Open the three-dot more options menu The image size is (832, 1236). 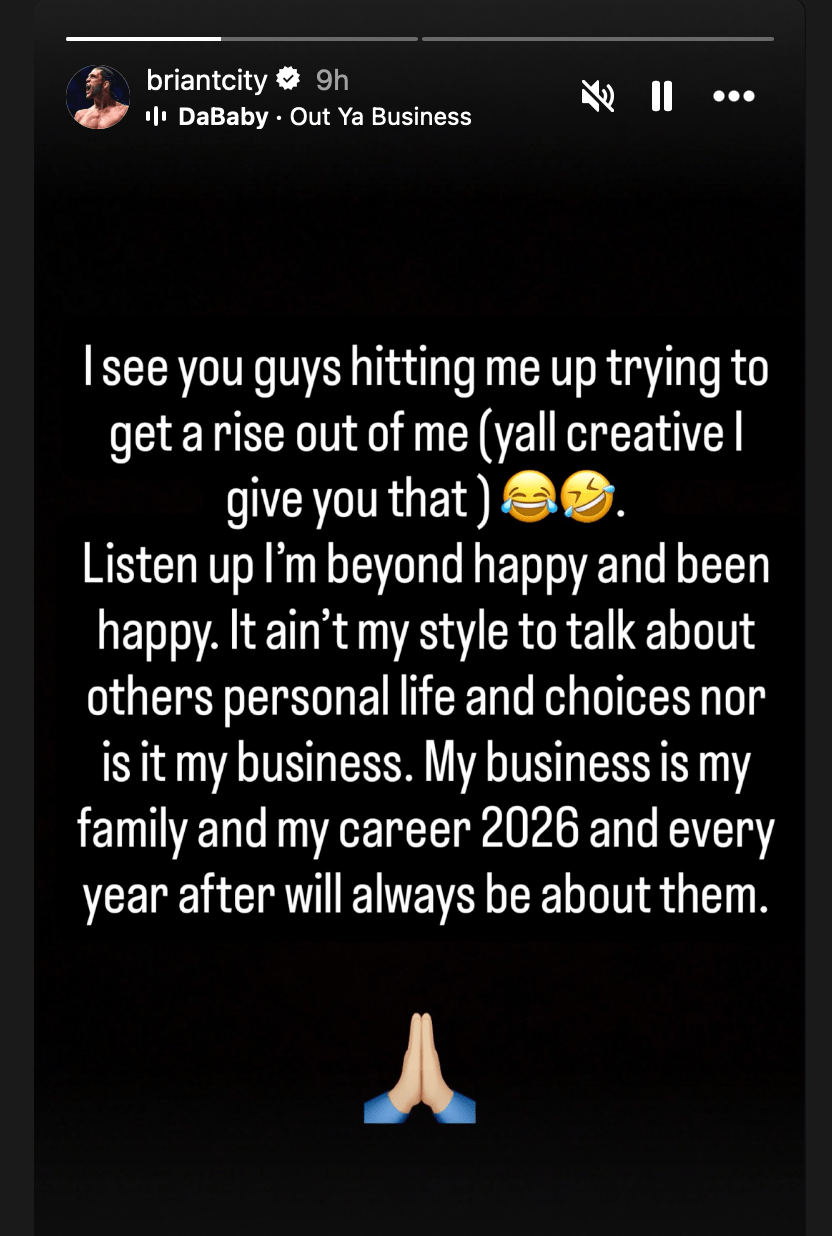733,97
